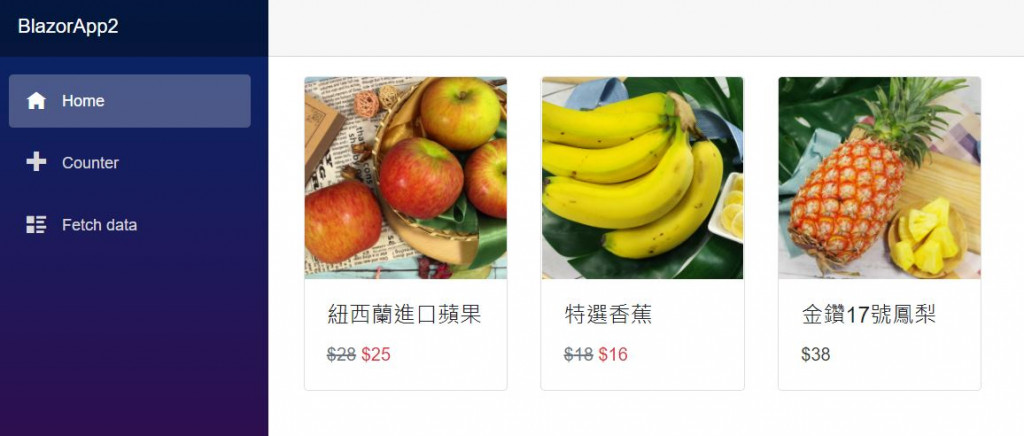Open the Counter page
The image size is (1024, 436).
[90, 163]
